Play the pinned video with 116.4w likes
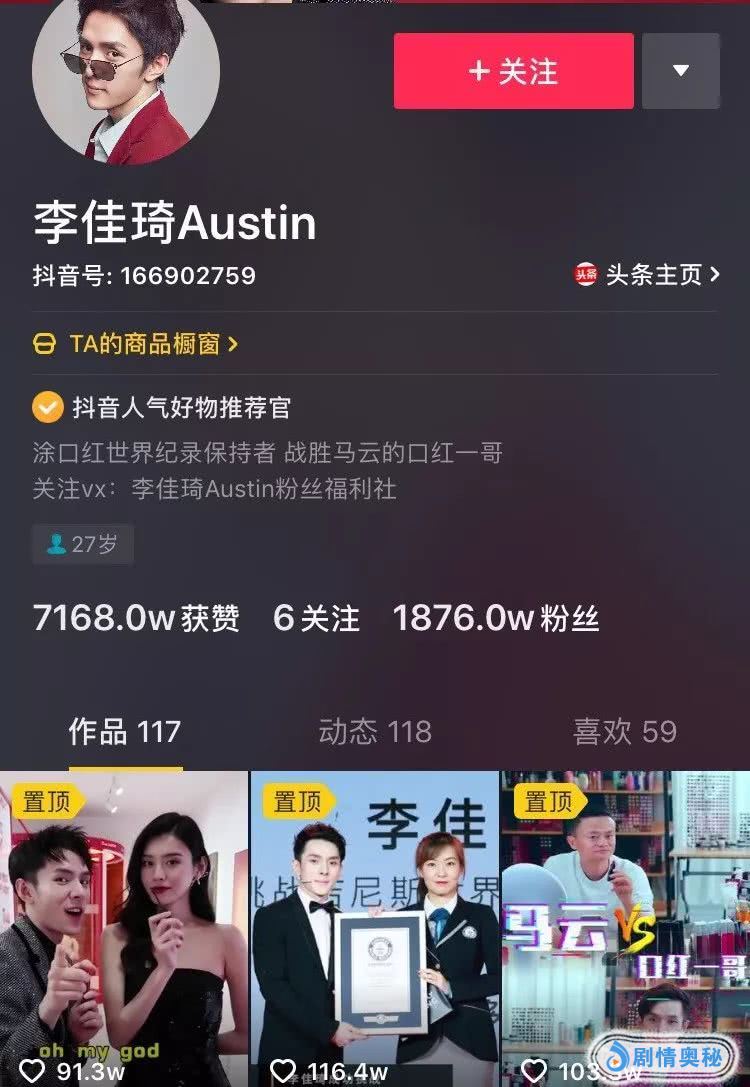The width and height of the screenshot is (750, 1087). 375,930
